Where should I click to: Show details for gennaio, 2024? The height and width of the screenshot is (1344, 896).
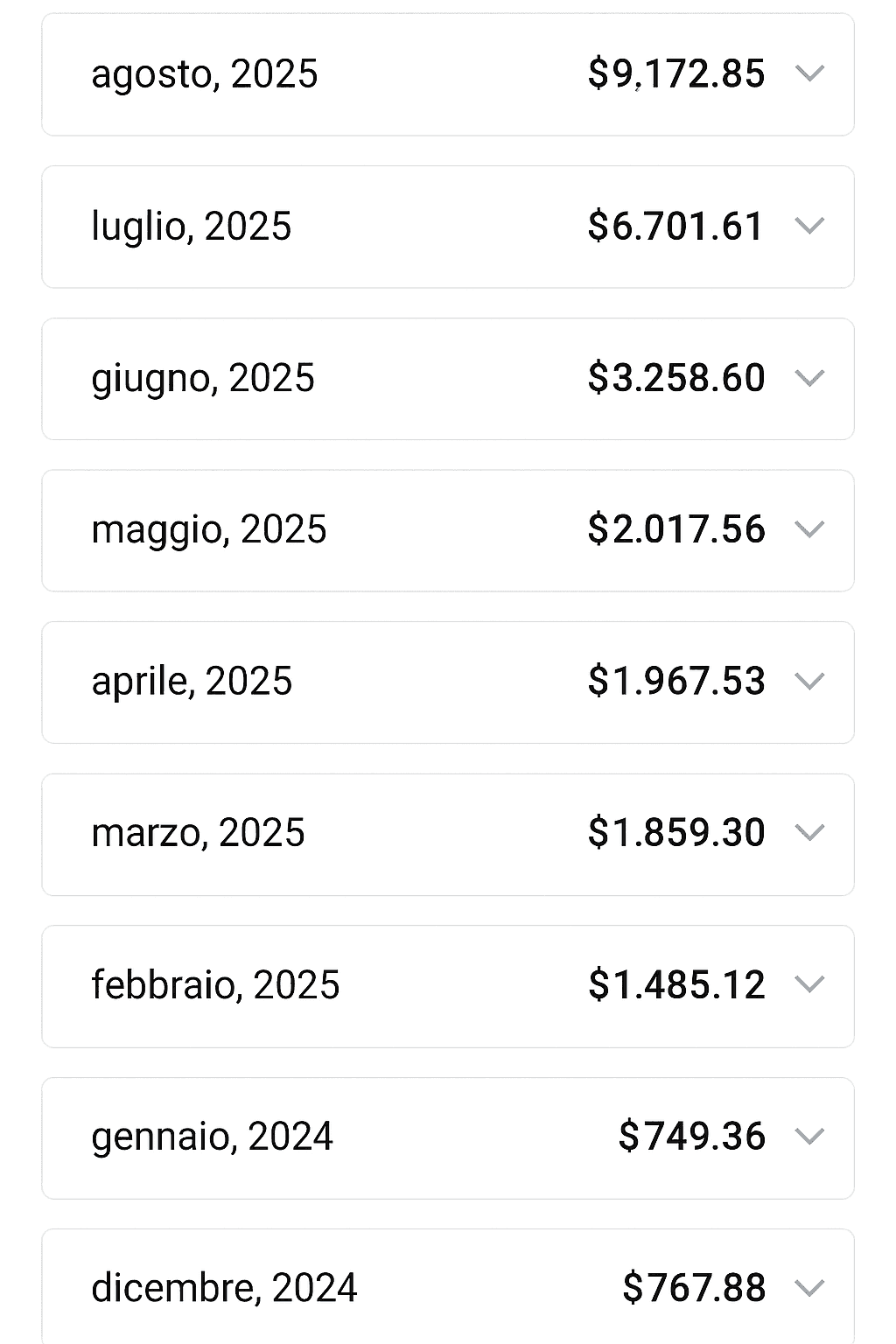tap(809, 1137)
